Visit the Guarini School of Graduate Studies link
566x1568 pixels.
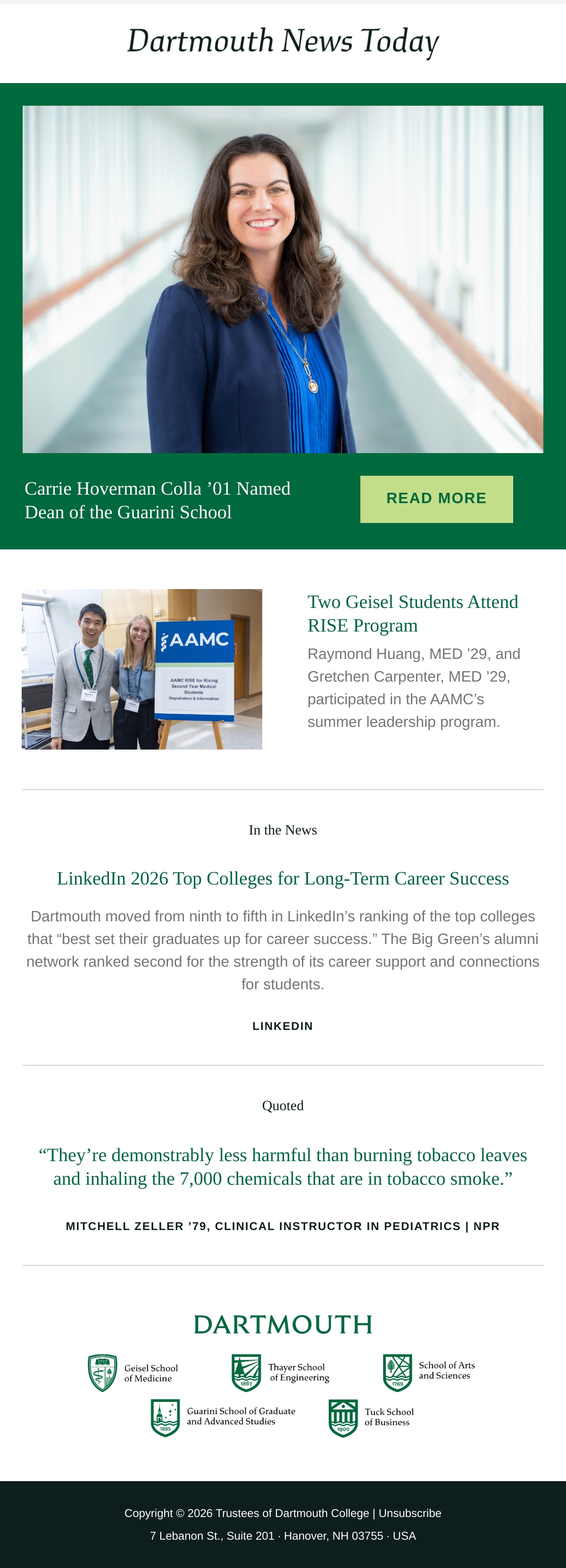tap(223, 1417)
